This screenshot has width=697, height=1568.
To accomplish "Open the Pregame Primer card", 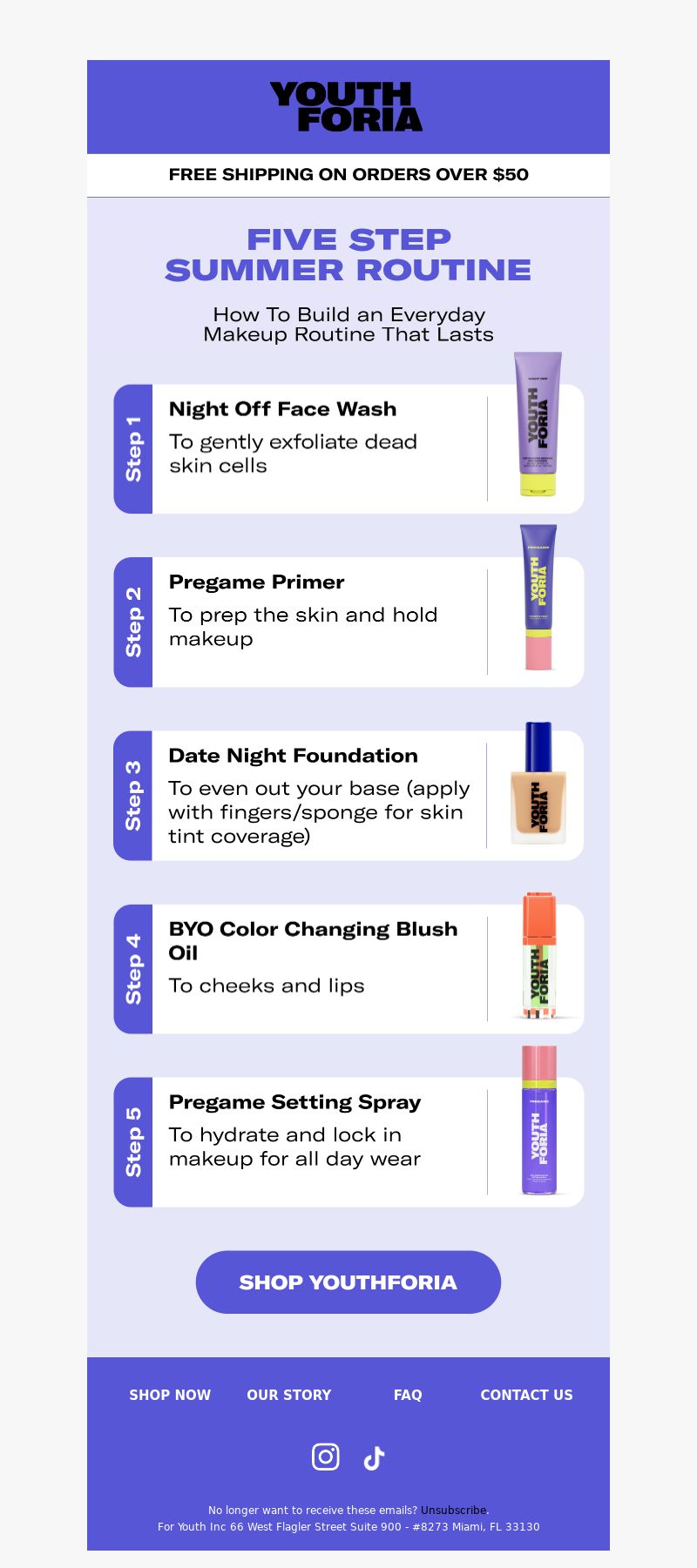I will click(348, 622).
